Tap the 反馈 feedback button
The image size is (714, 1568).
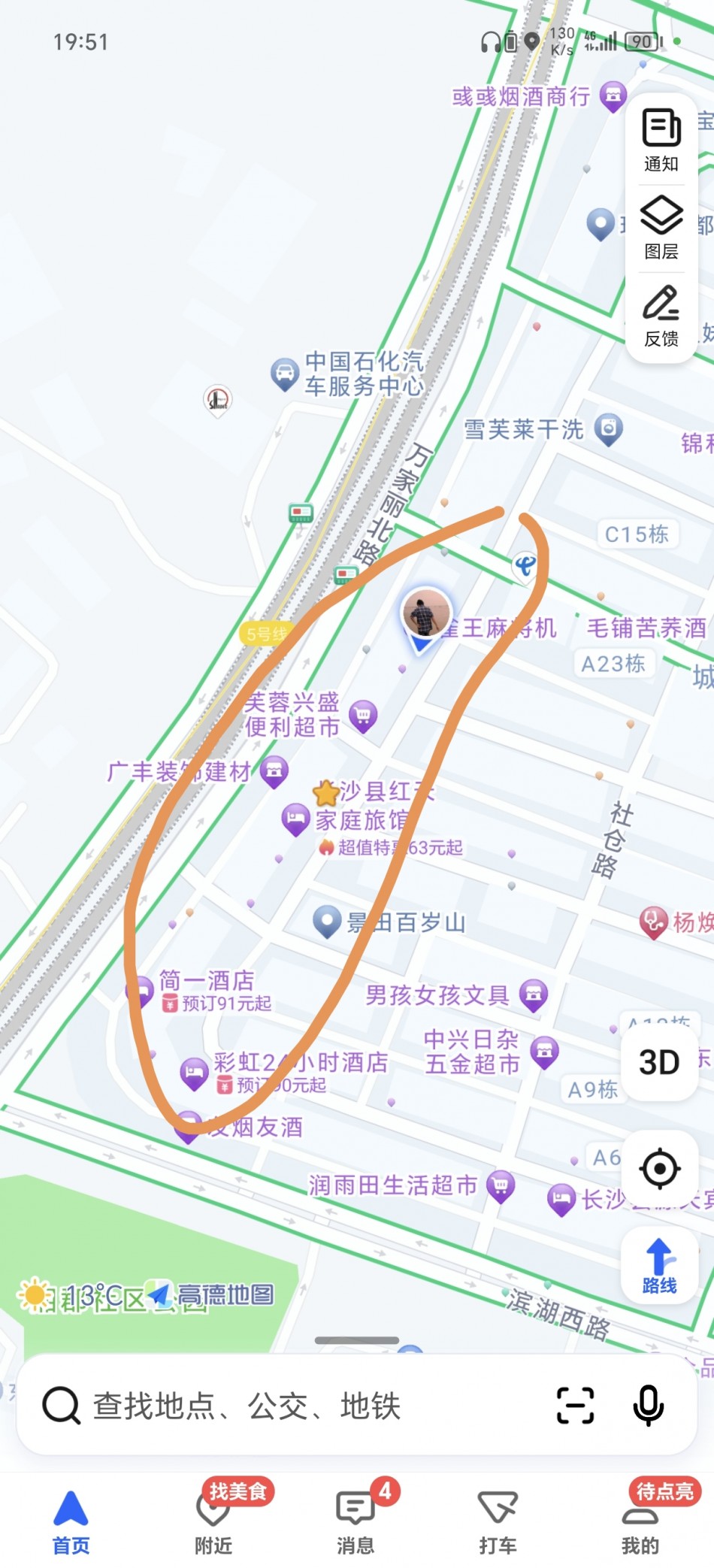pos(661,316)
